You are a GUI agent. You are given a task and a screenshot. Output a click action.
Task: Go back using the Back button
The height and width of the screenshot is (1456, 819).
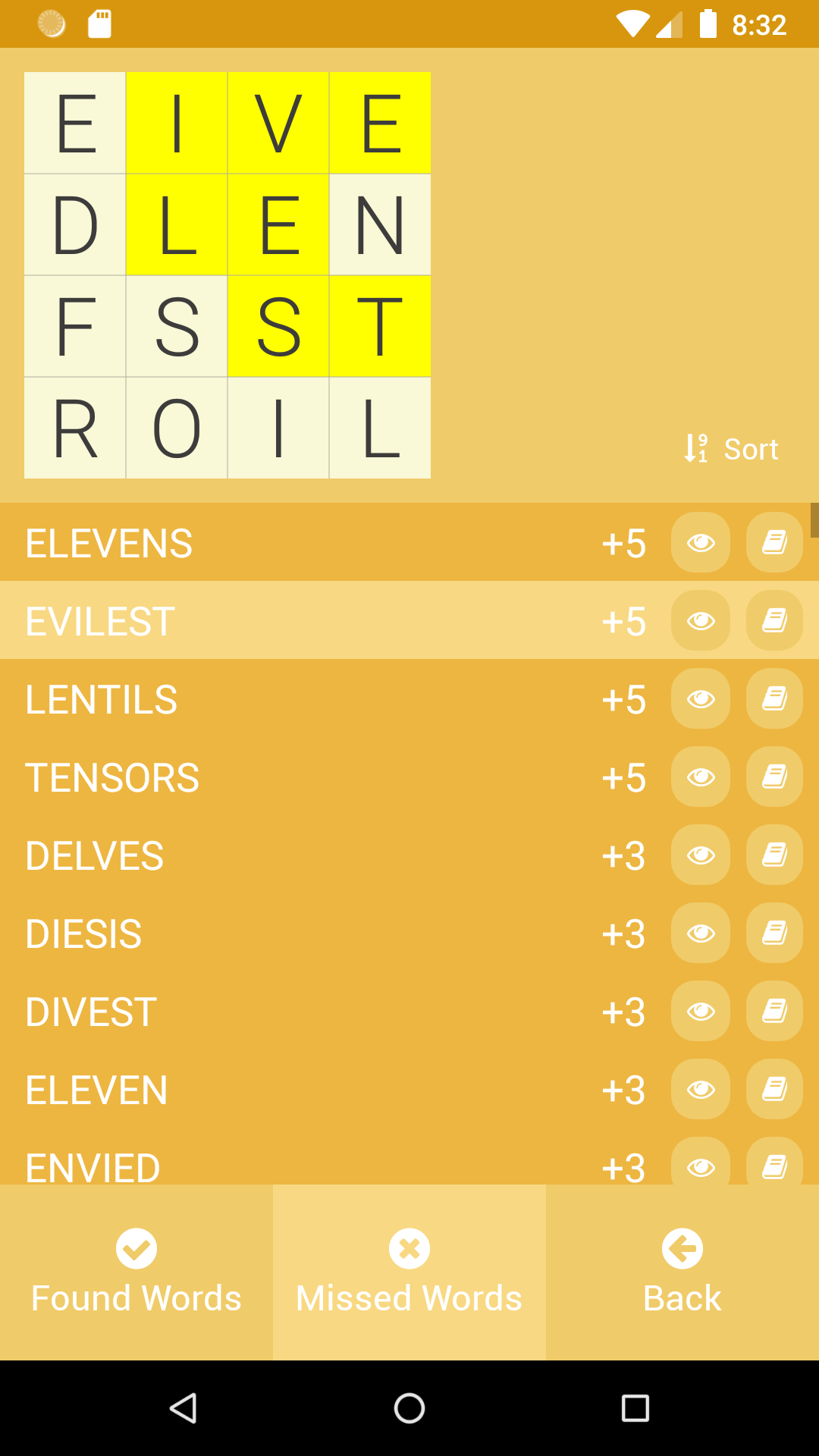tap(682, 1272)
